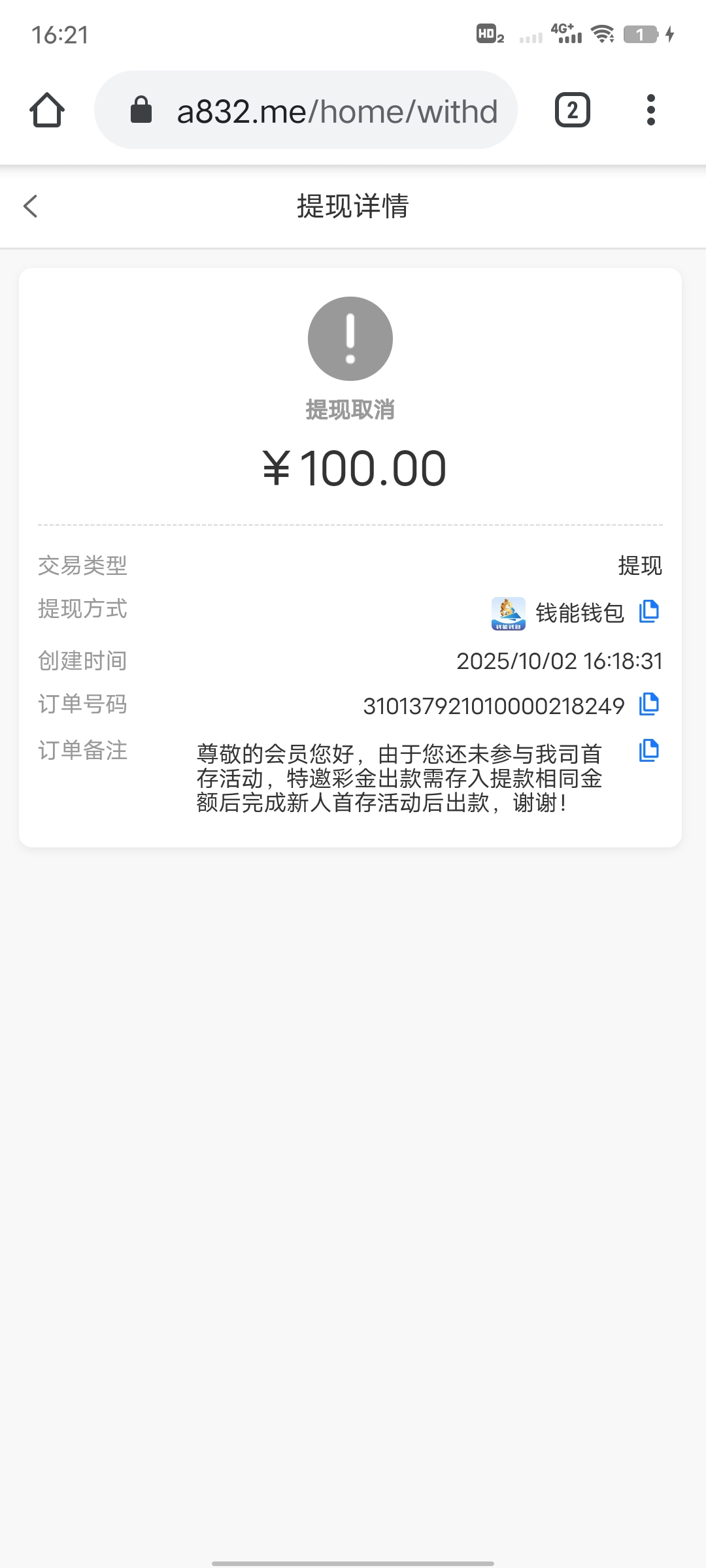Copy the 钱能钱包 withdrawal method
The height and width of the screenshot is (1568, 706).
pos(648,612)
